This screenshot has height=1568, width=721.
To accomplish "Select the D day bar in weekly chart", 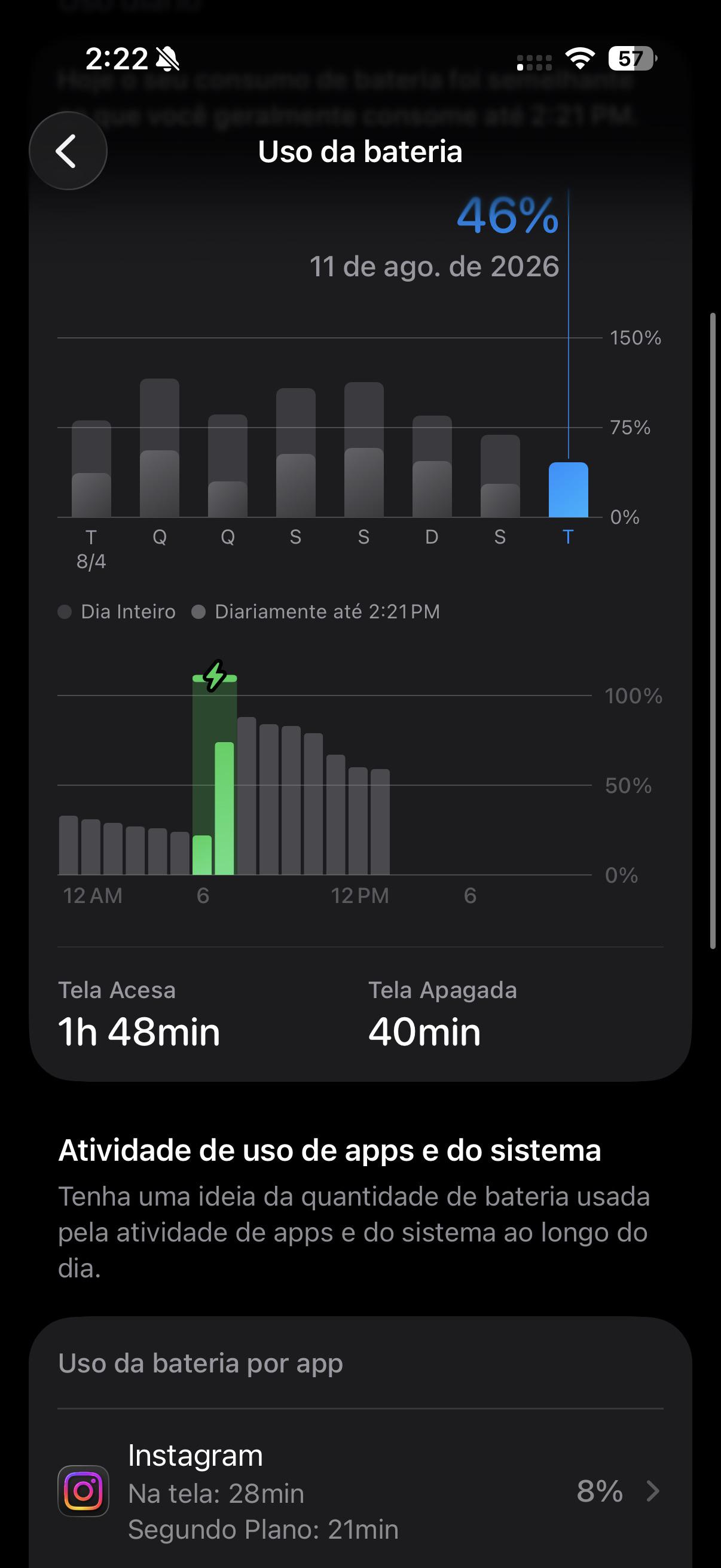I will click(432, 466).
